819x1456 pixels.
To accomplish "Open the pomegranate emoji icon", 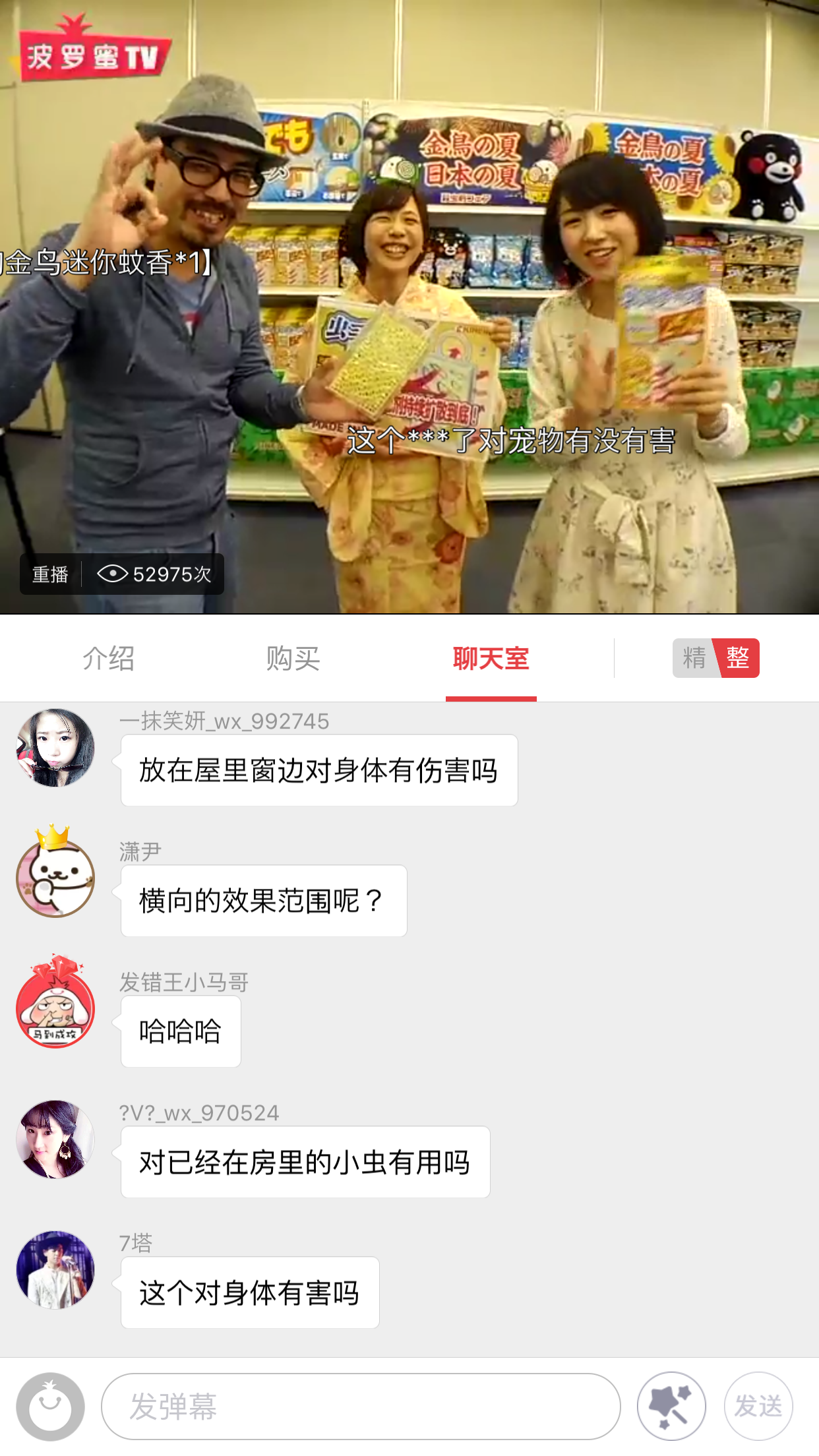I will pyautogui.click(x=51, y=1407).
